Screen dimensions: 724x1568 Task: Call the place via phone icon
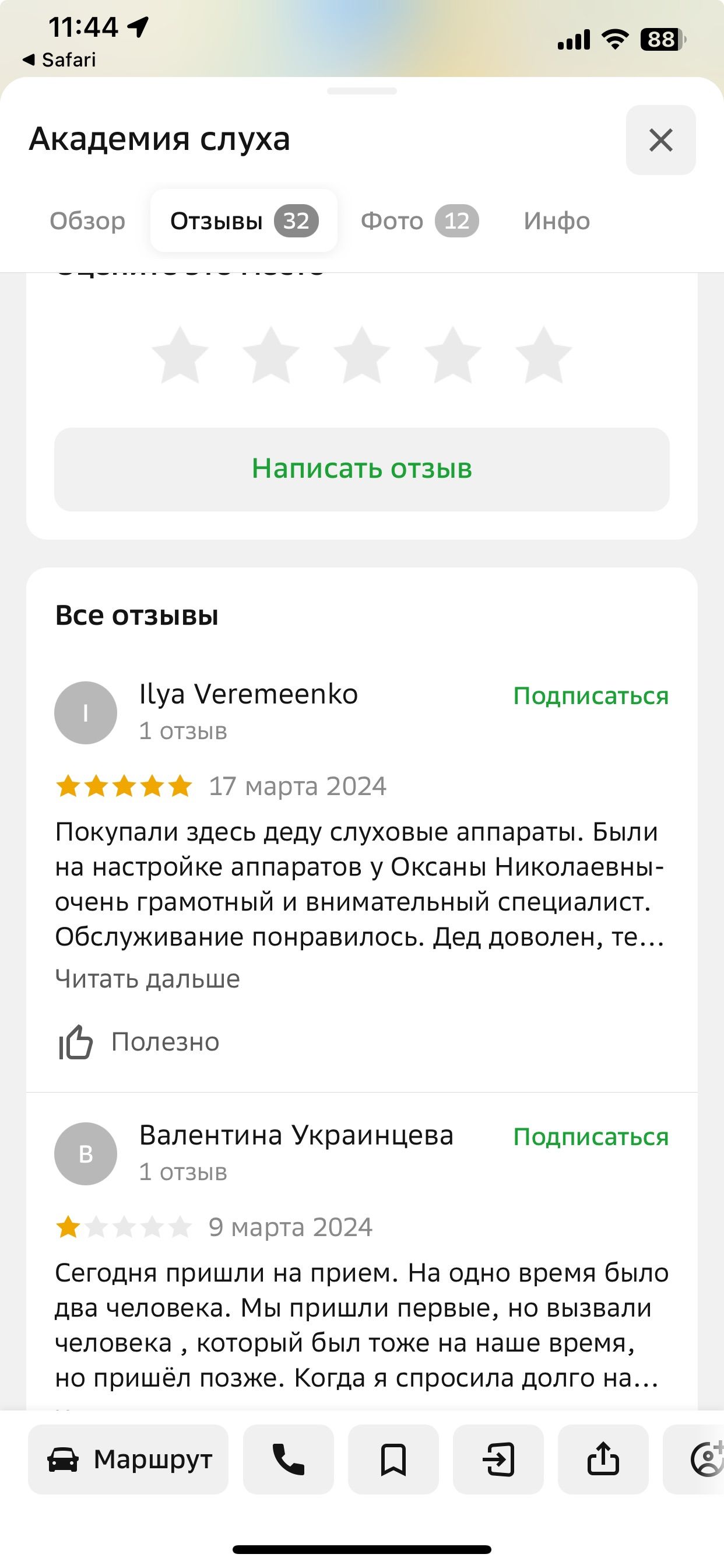289,1459
